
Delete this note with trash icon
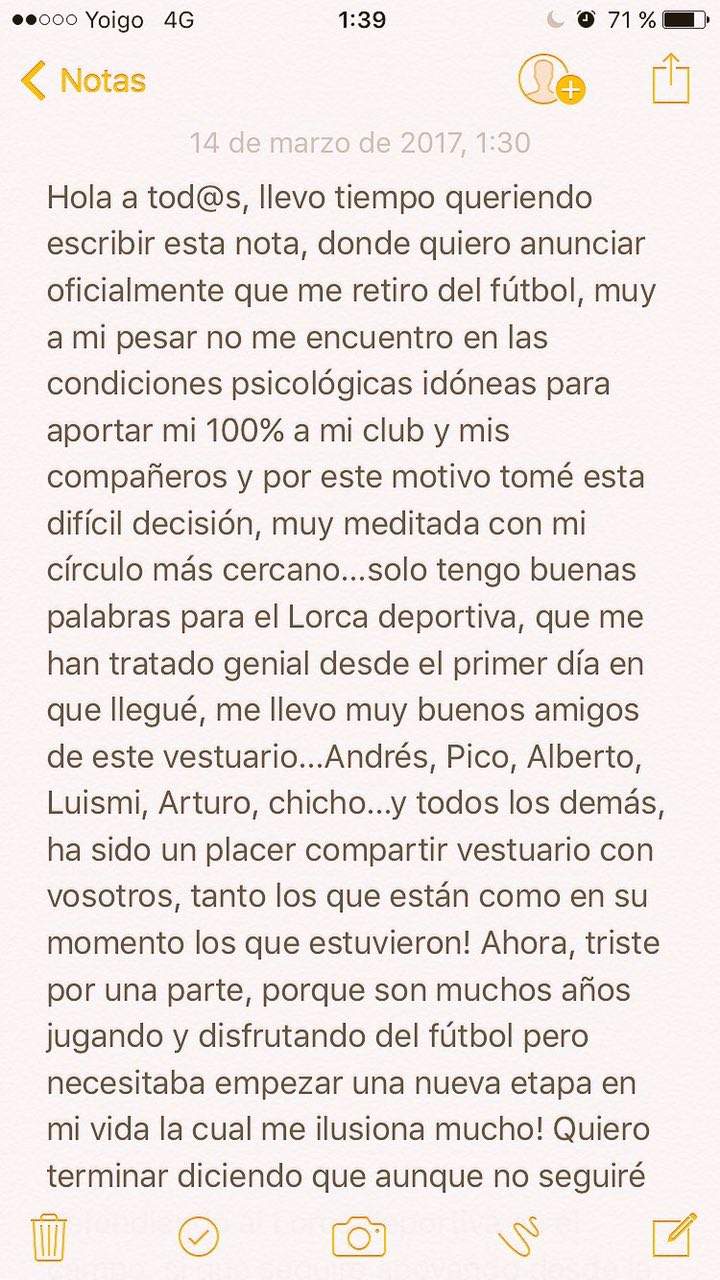point(49,1237)
